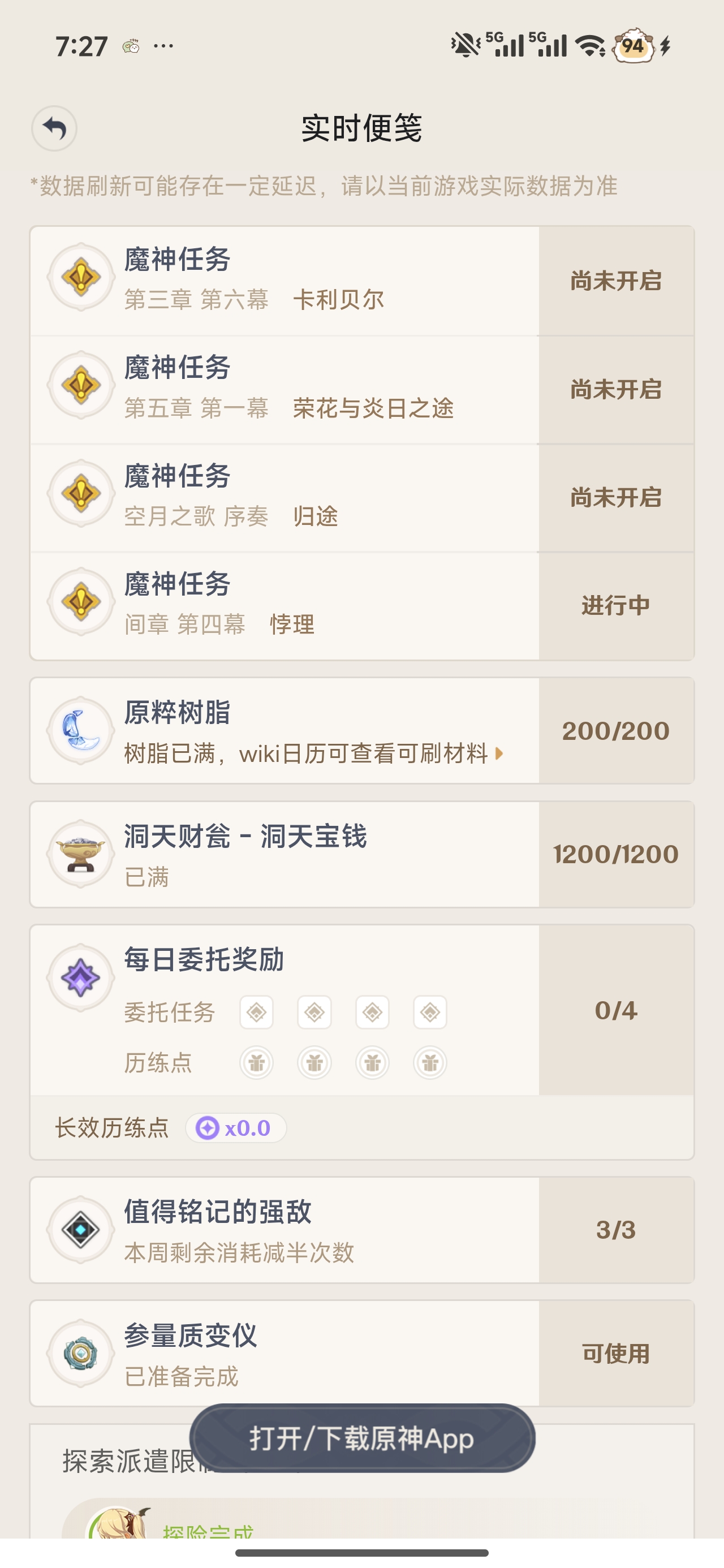Tap the 尚未开启 status of 荣花与炎日之途
Viewport: 724px width, 1568px height.
614,390
